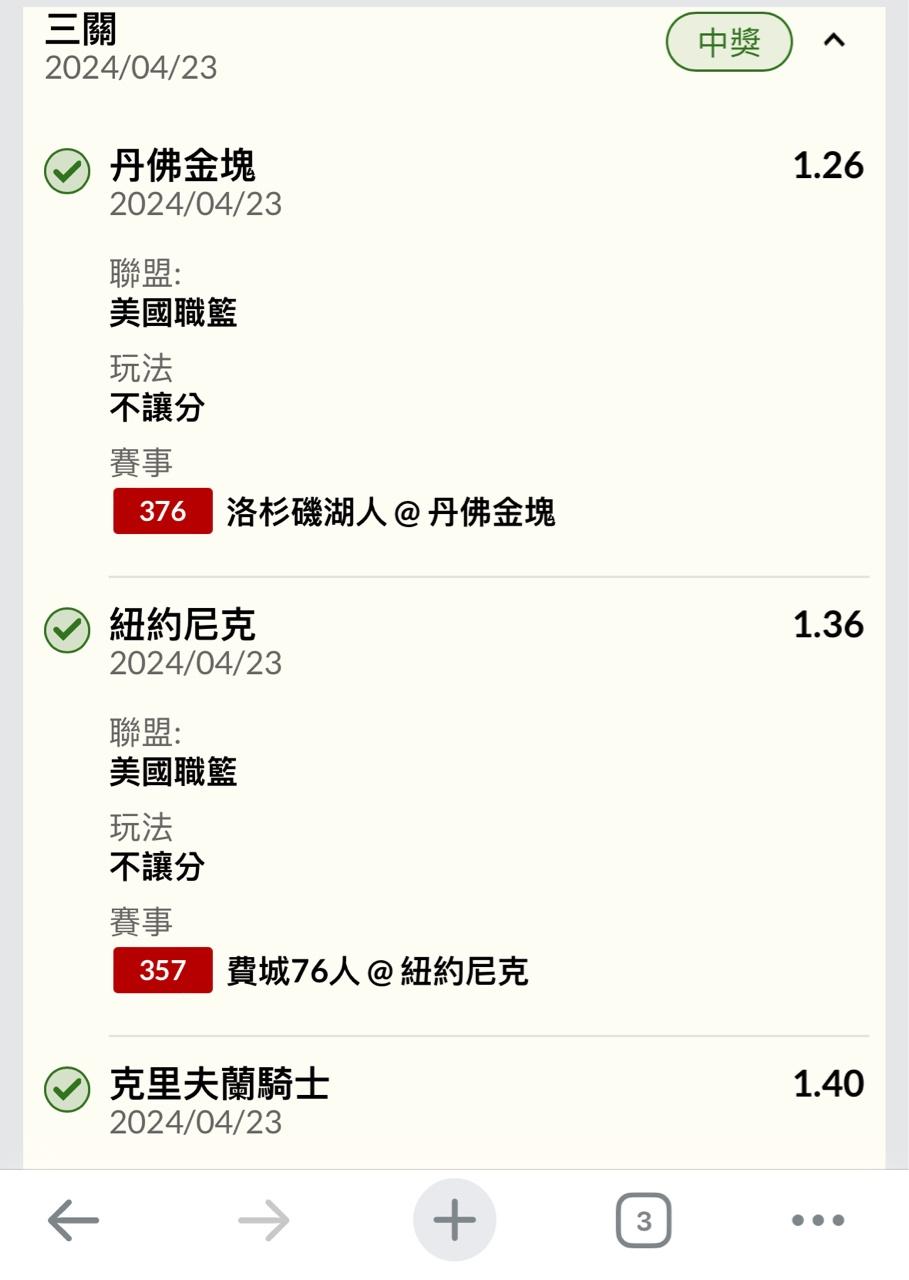
Task: Open the browser's three-dot menu
Action: point(818,1220)
